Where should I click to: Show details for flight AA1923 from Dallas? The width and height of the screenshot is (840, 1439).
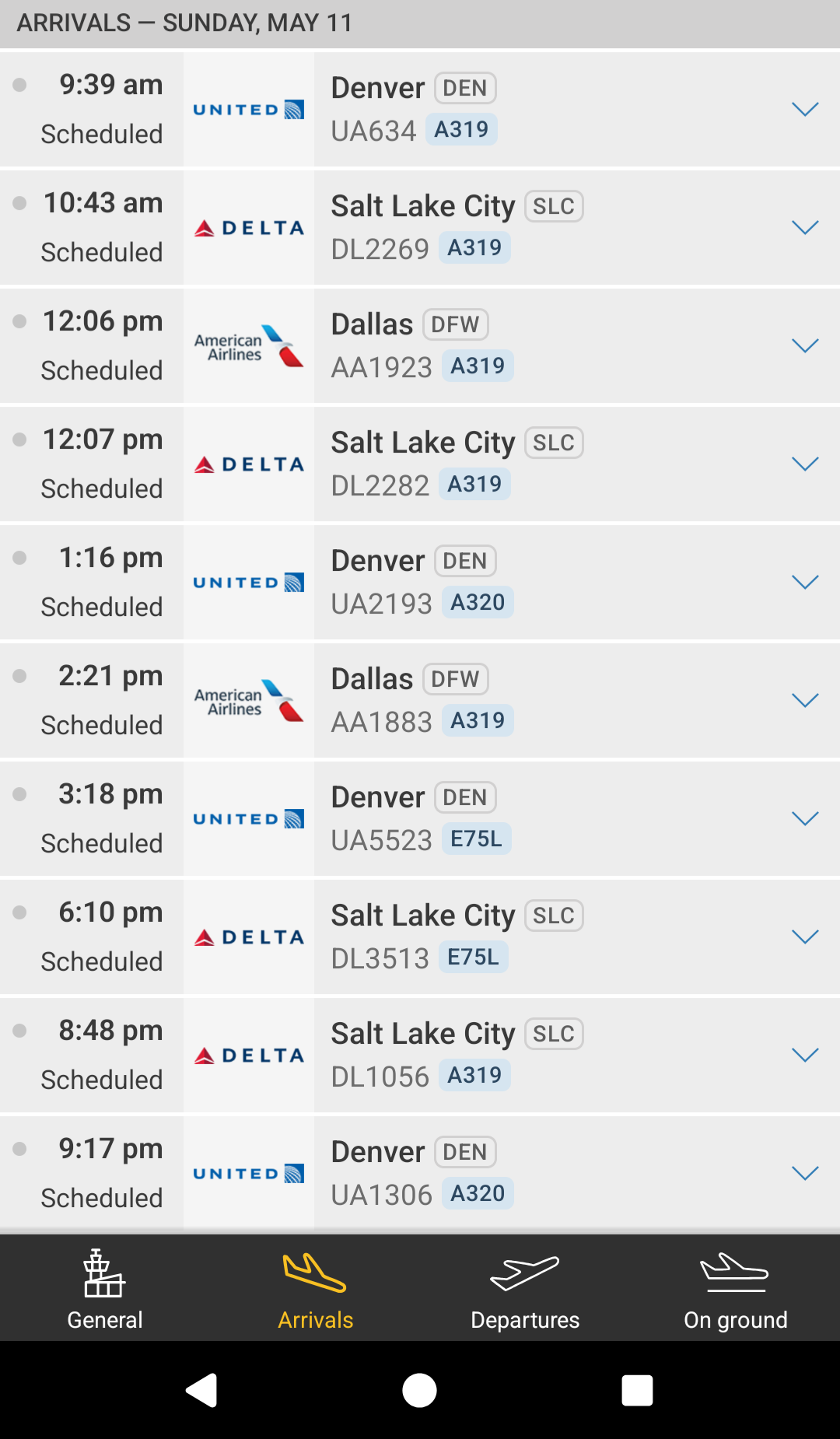(805, 345)
